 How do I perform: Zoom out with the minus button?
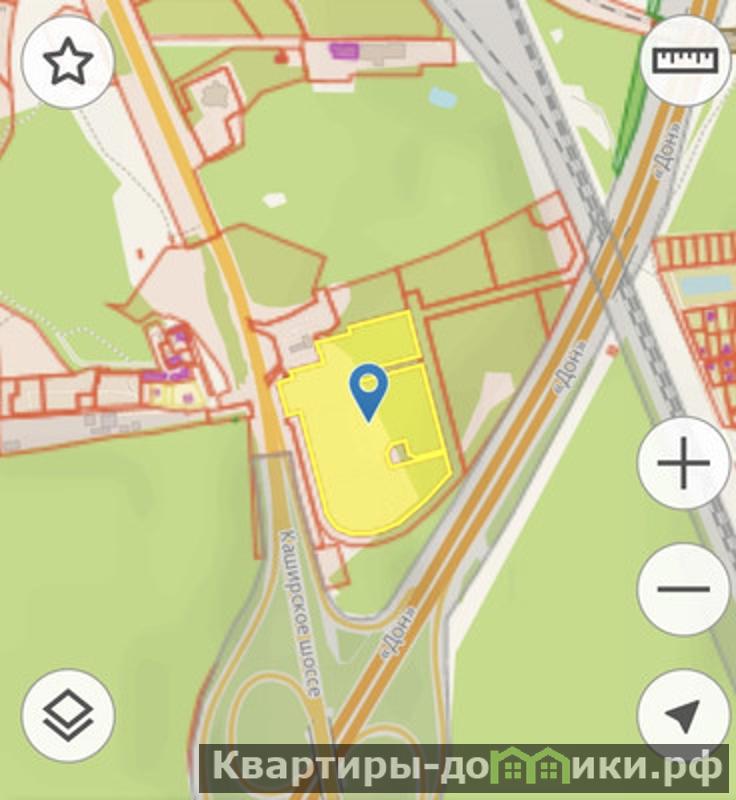(684, 588)
